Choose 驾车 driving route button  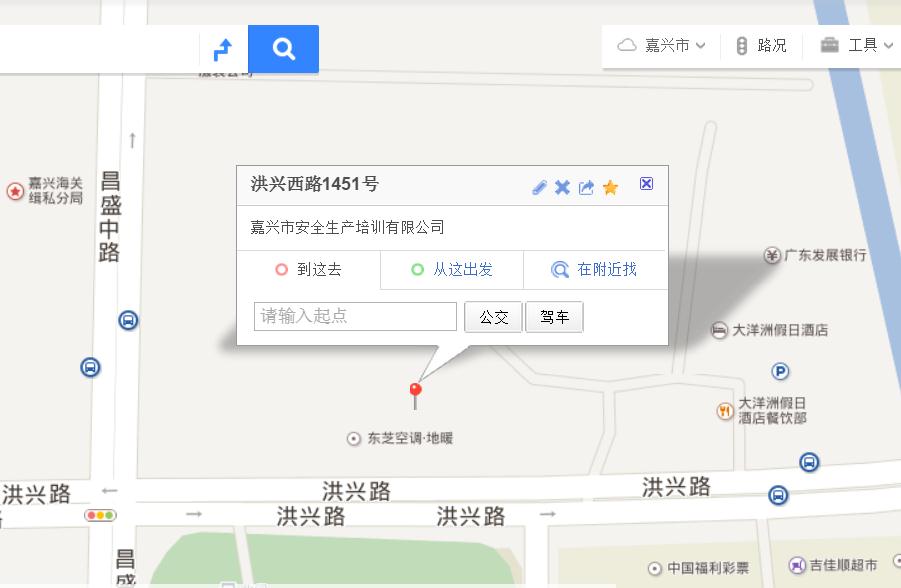(x=554, y=317)
